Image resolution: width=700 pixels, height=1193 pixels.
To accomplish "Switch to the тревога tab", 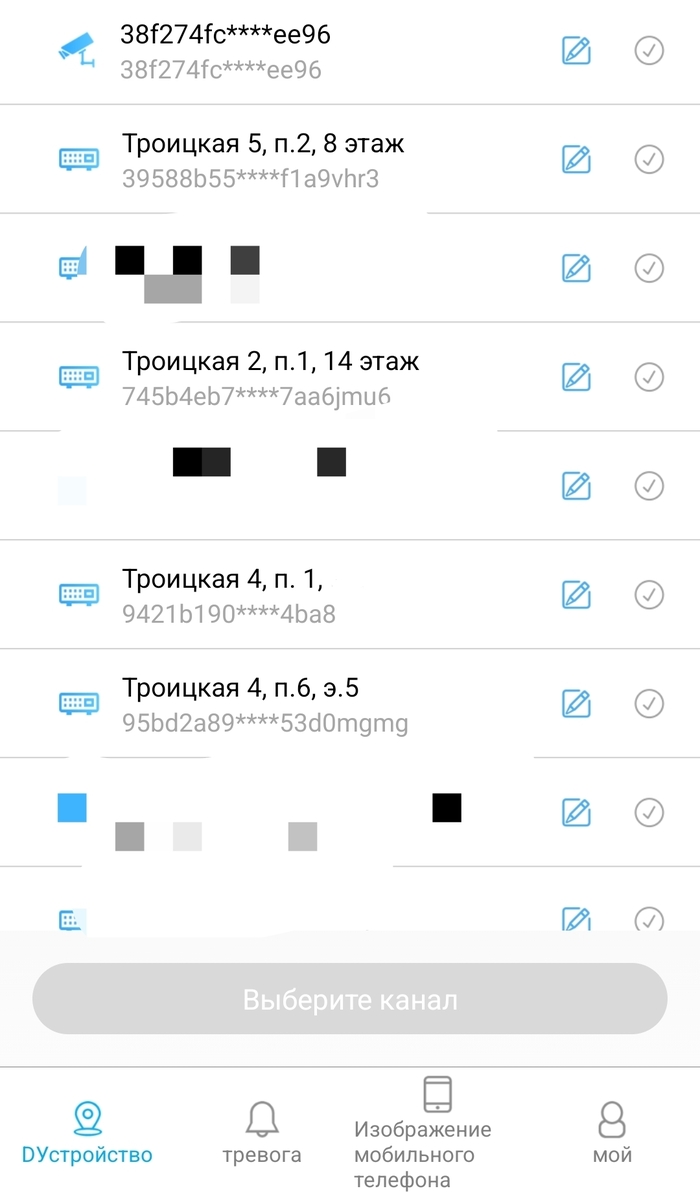I will (261, 1133).
